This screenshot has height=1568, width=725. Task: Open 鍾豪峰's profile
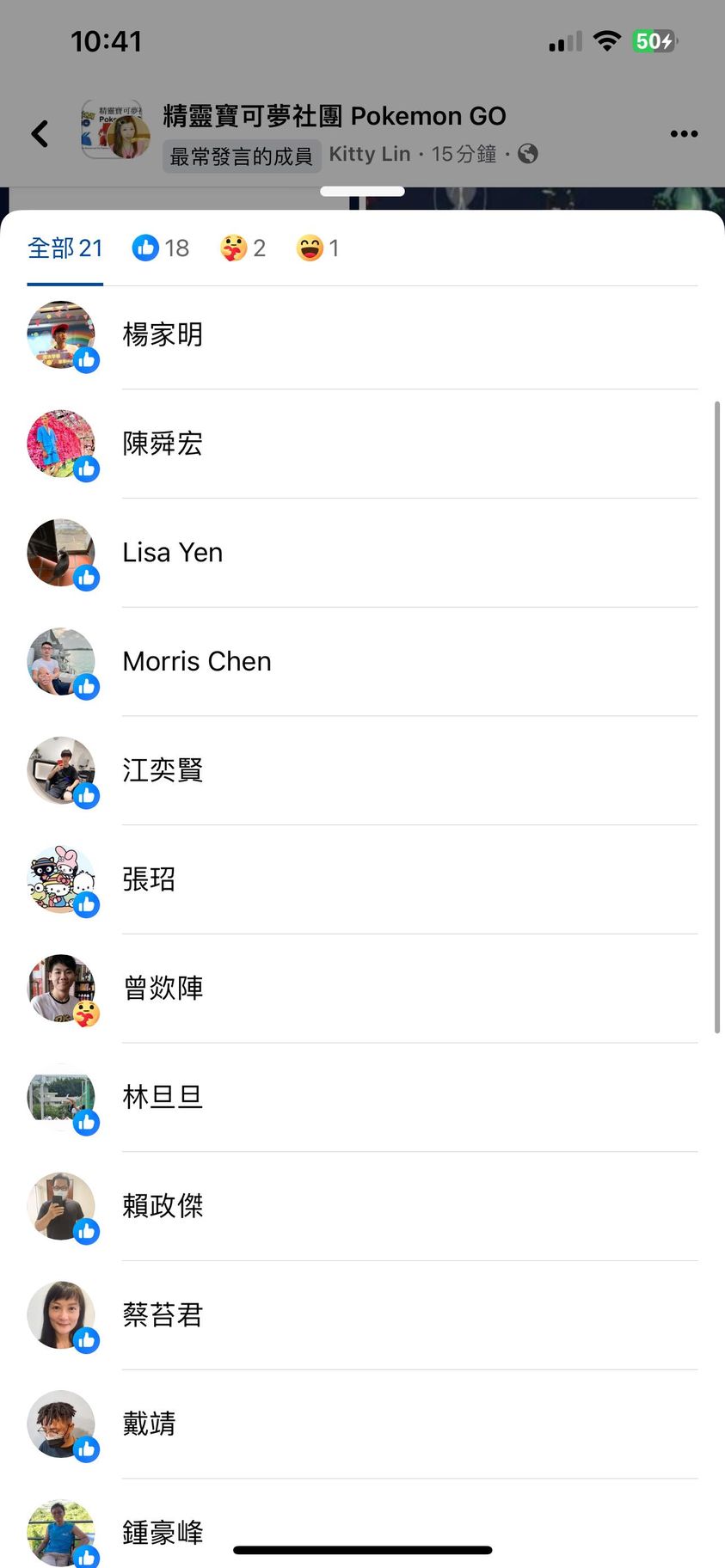tap(163, 1532)
